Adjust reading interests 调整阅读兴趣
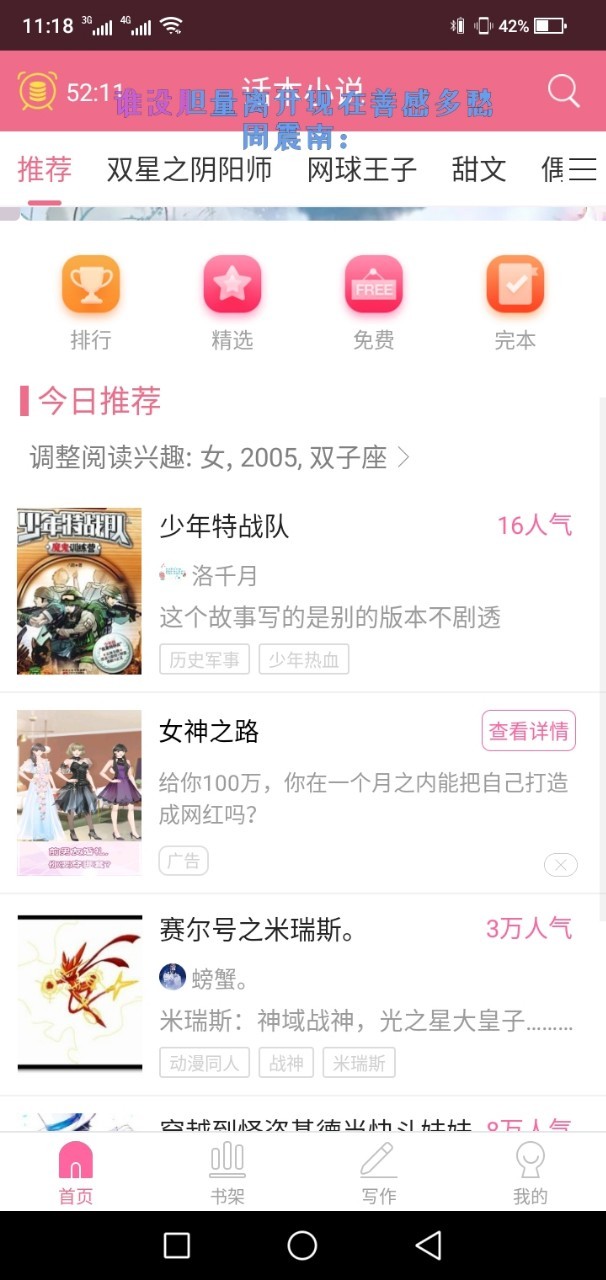606x1280 pixels. point(220,458)
